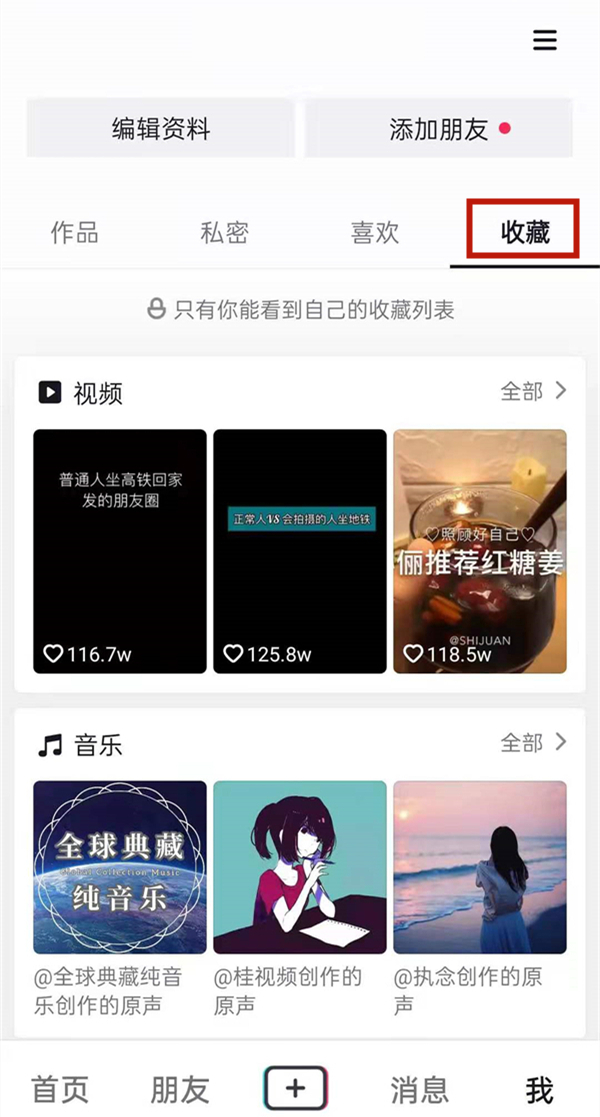View 全部 saved music
Viewport: 600px width, 1117px height.
pos(533,743)
